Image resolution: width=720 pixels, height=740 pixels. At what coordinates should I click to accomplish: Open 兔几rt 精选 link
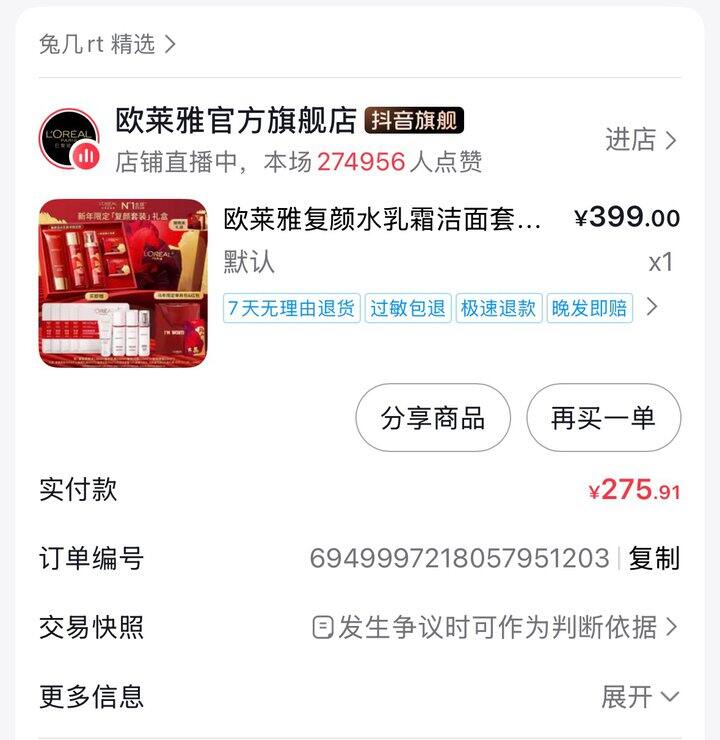(x=107, y=45)
